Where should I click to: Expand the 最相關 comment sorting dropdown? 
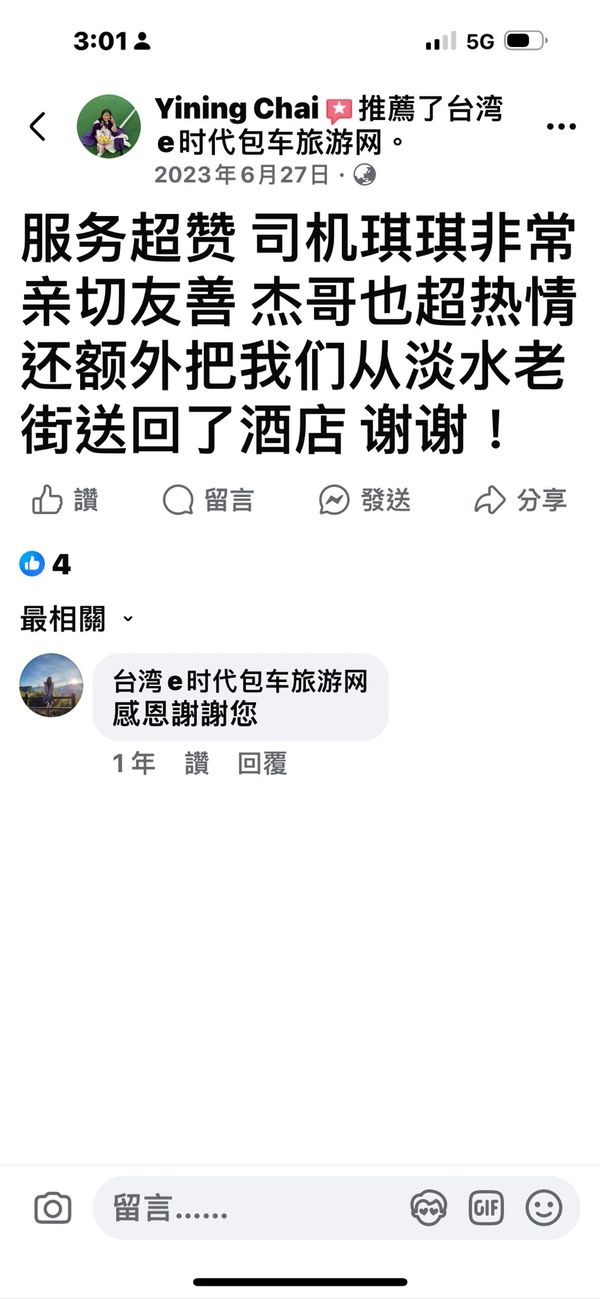click(76, 620)
